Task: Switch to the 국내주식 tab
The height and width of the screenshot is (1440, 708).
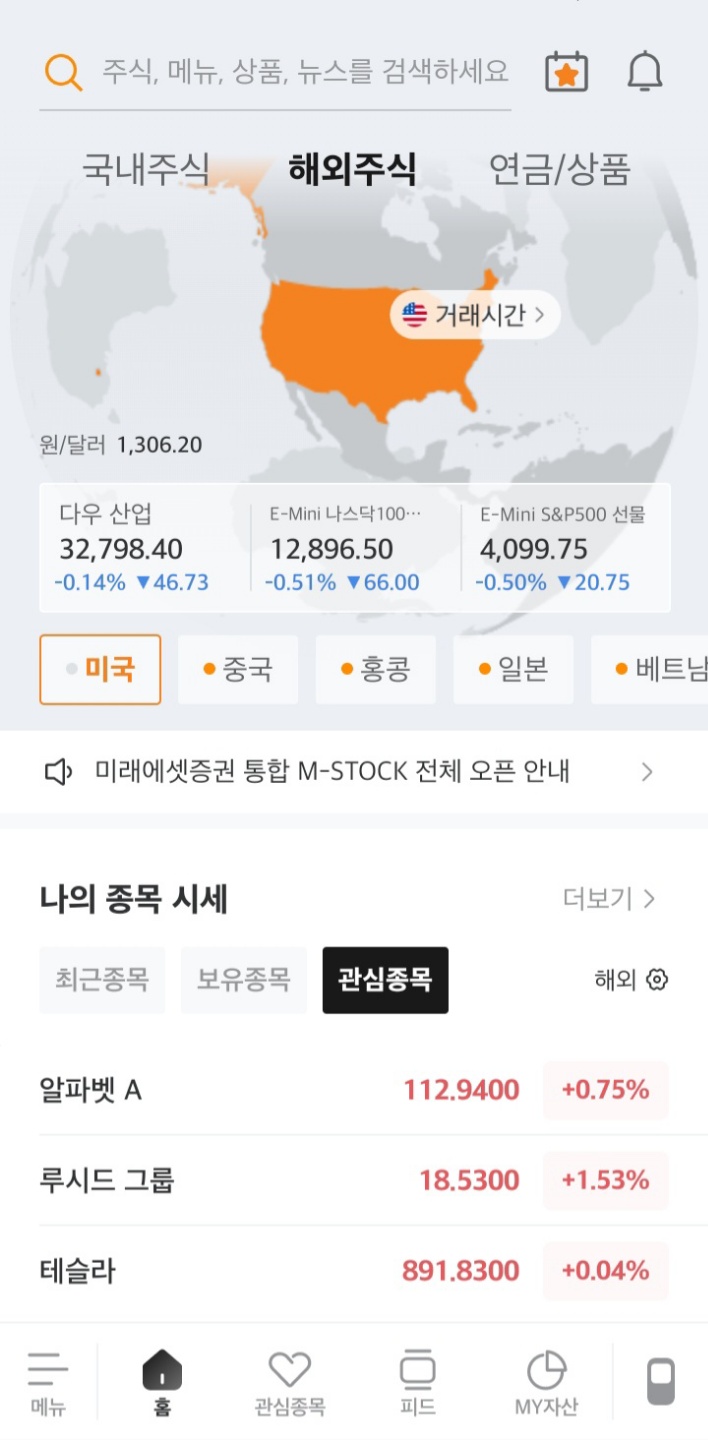Action: (x=146, y=169)
